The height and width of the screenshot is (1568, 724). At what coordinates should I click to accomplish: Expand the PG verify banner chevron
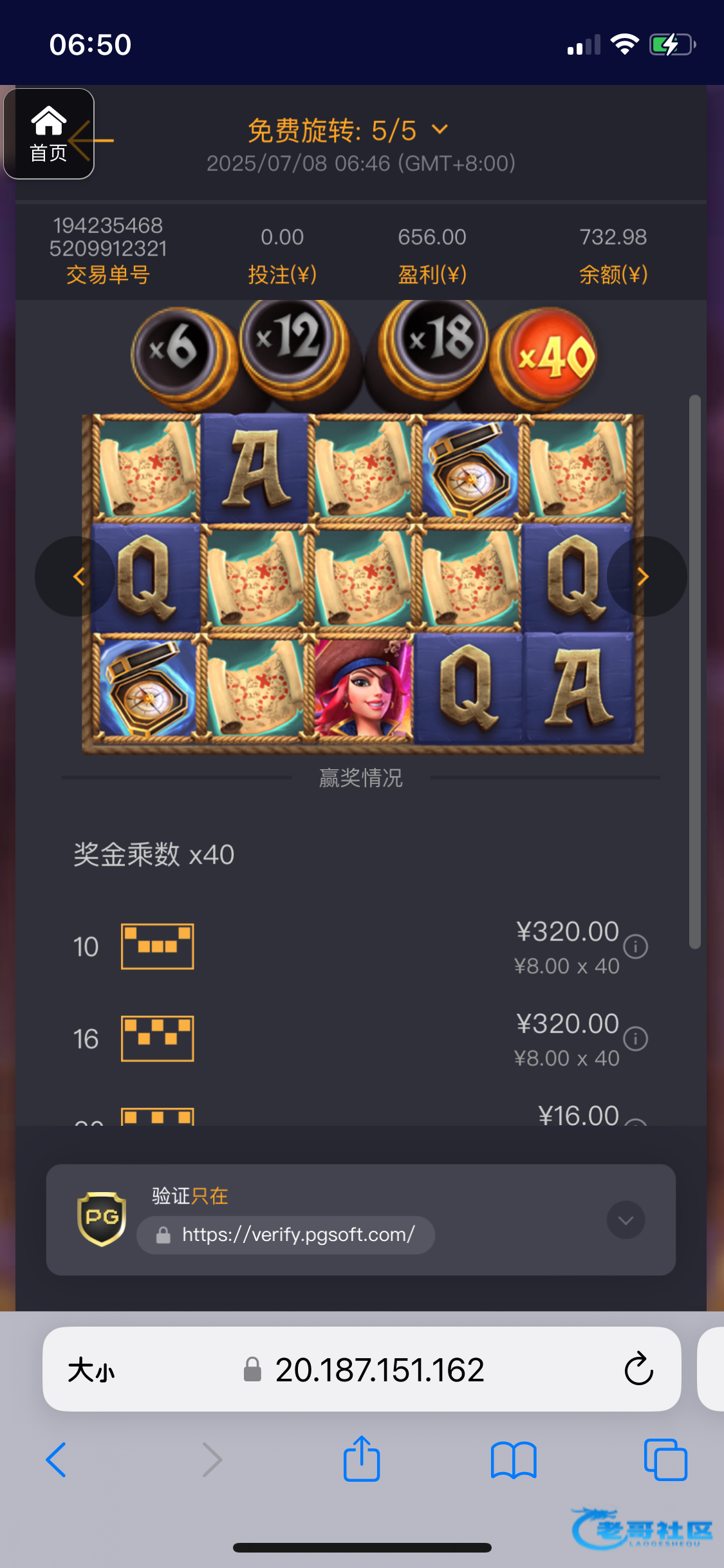(625, 1220)
